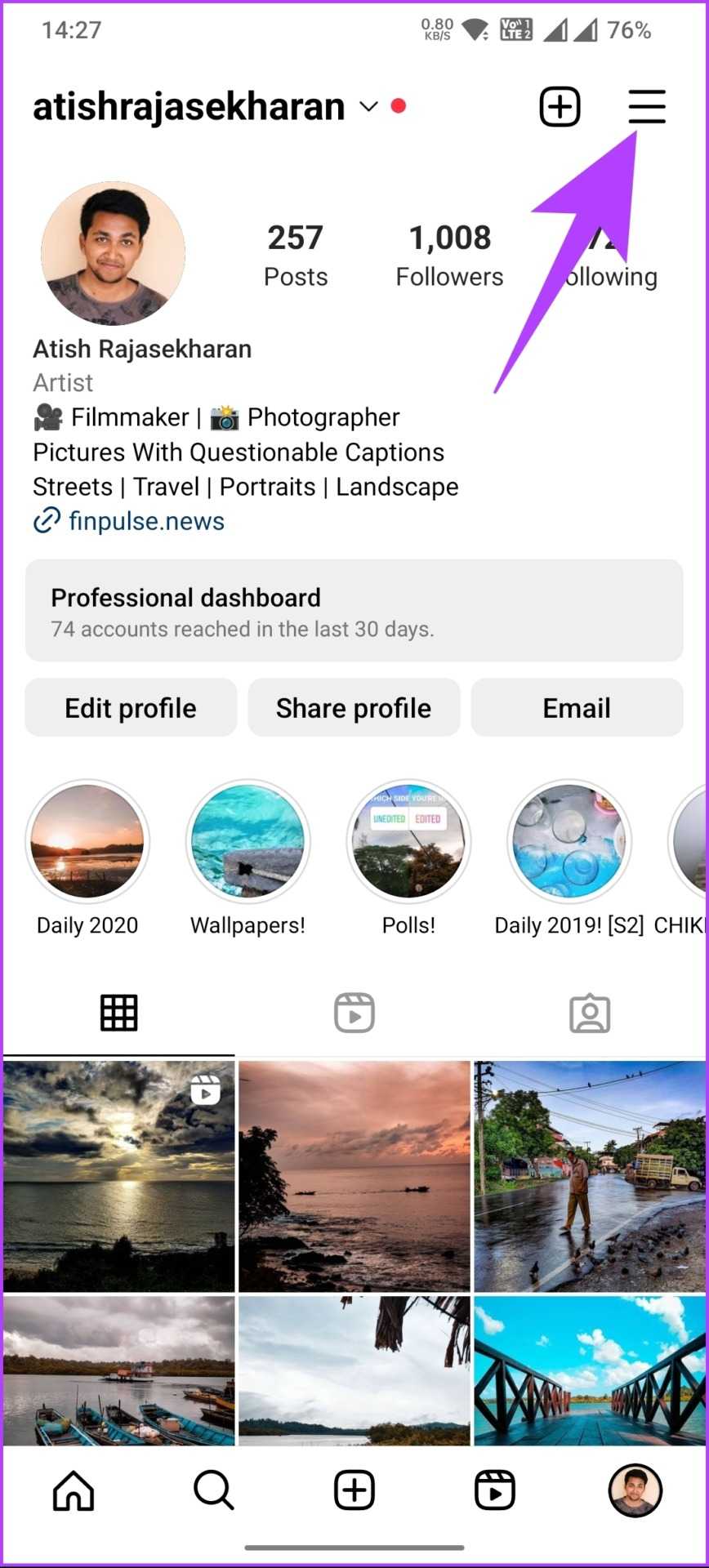Open the Wallpapers! highlight

tap(247, 842)
